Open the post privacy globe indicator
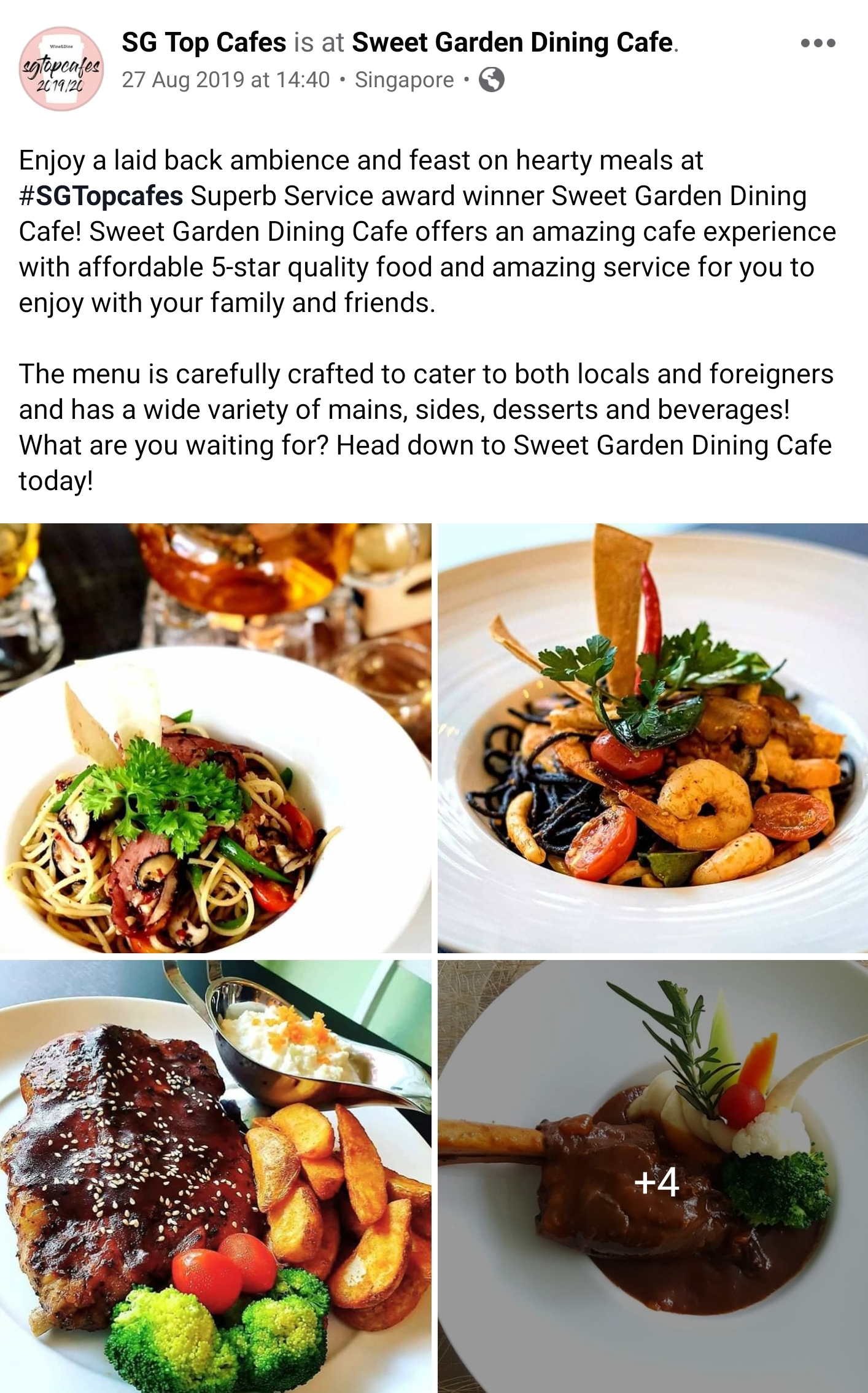 point(491,79)
